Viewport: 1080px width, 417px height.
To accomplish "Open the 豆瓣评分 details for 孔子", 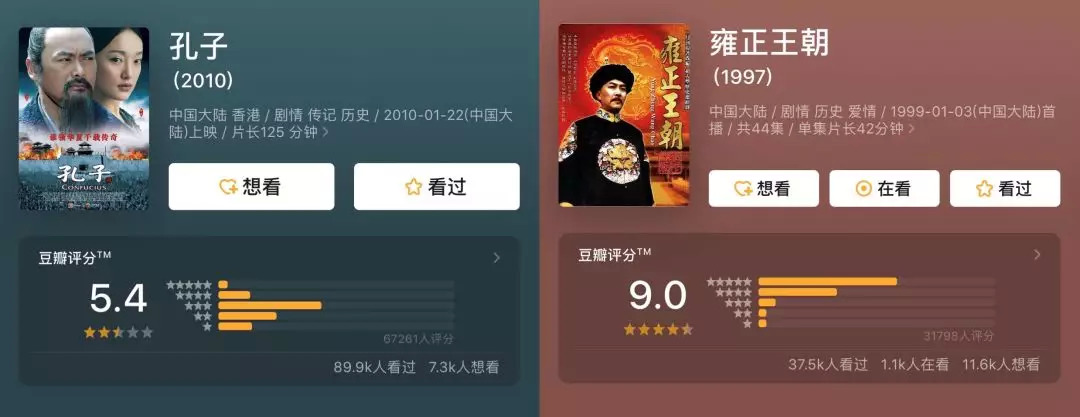I will coord(497,258).
